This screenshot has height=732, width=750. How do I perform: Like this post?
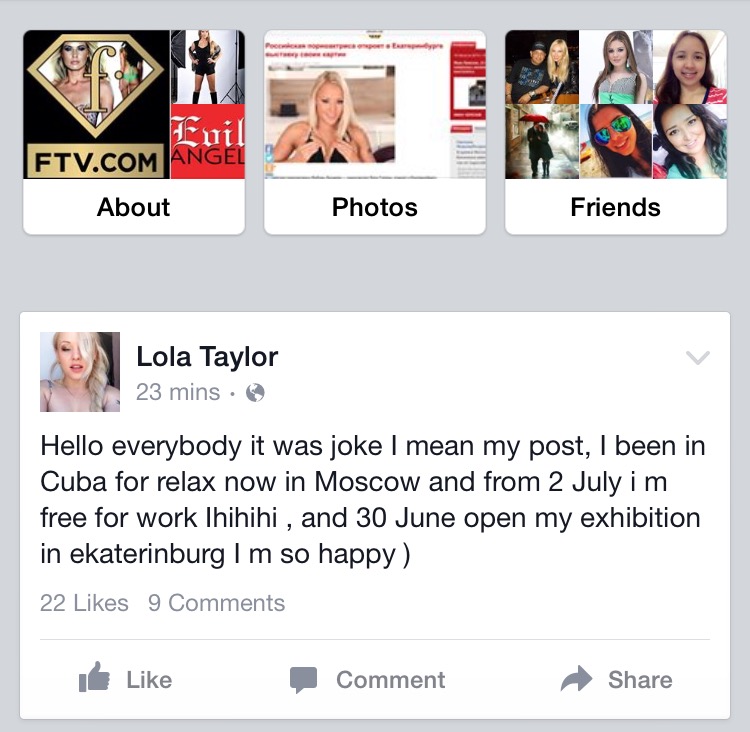pyautogui.click(x=126, y=680)
